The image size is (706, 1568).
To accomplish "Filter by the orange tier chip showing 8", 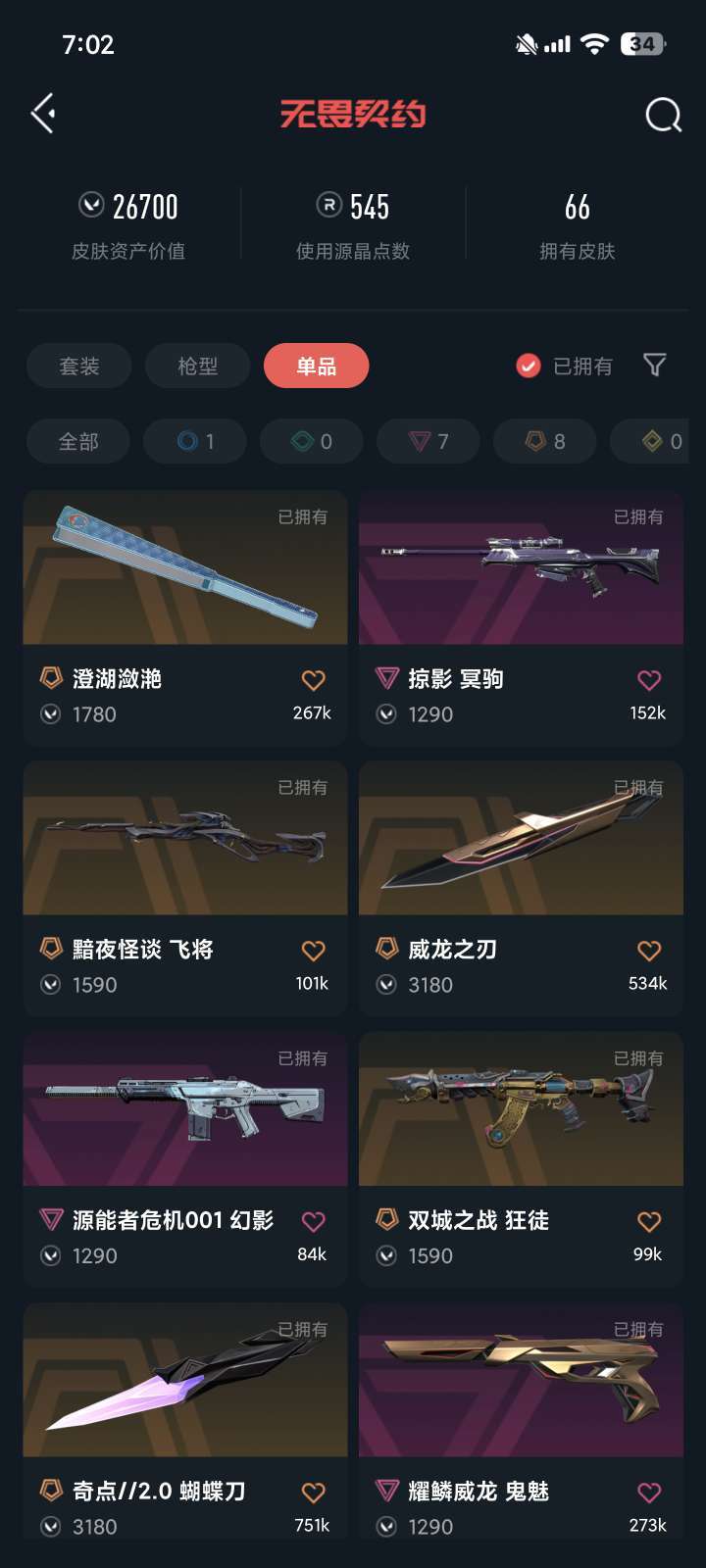I will (x=545, y=442).
